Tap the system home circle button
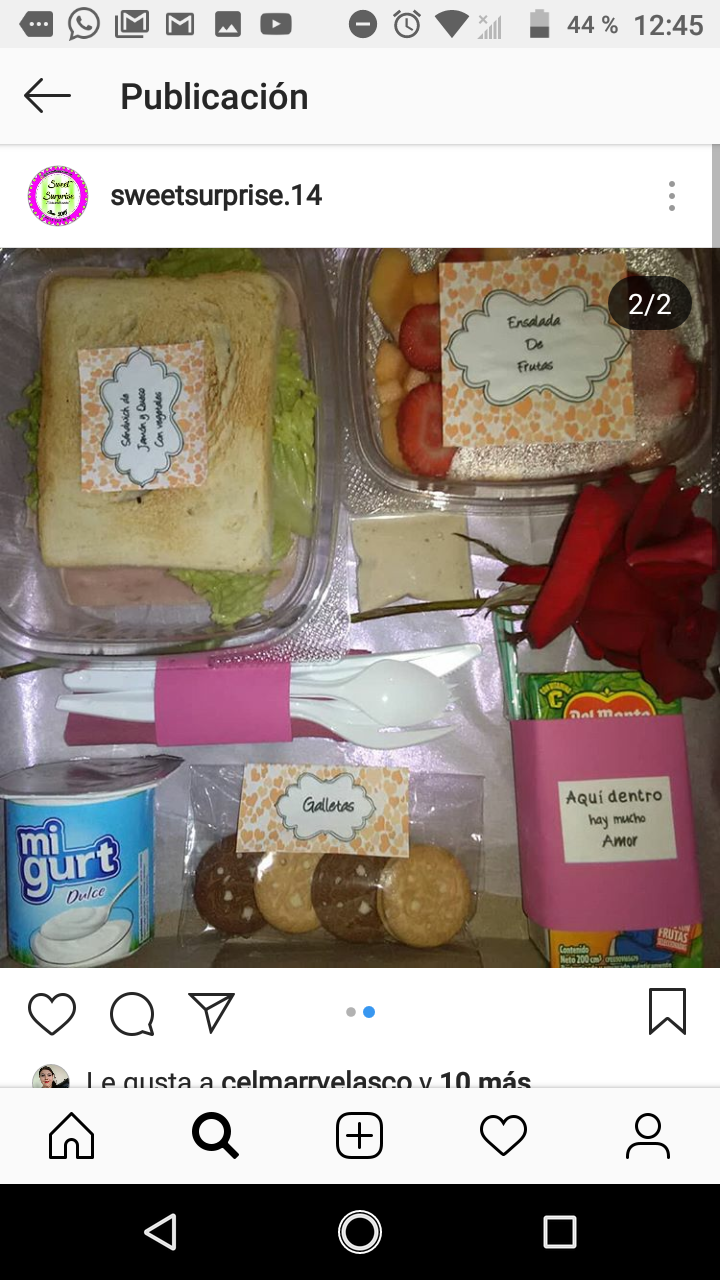 (360, 1232)
